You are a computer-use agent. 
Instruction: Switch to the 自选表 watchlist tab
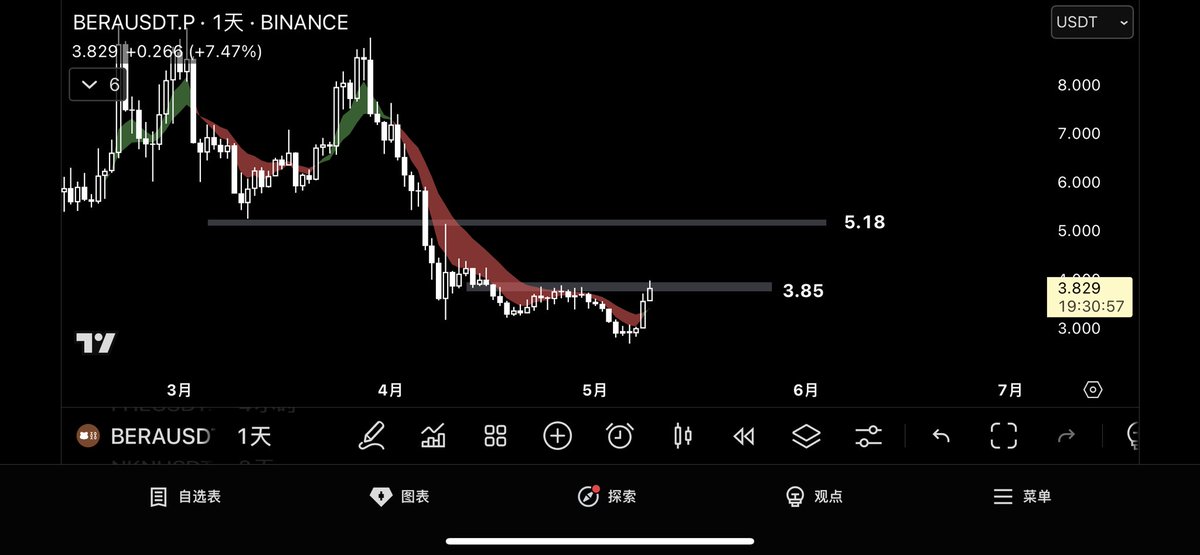[x=185, y=496]
